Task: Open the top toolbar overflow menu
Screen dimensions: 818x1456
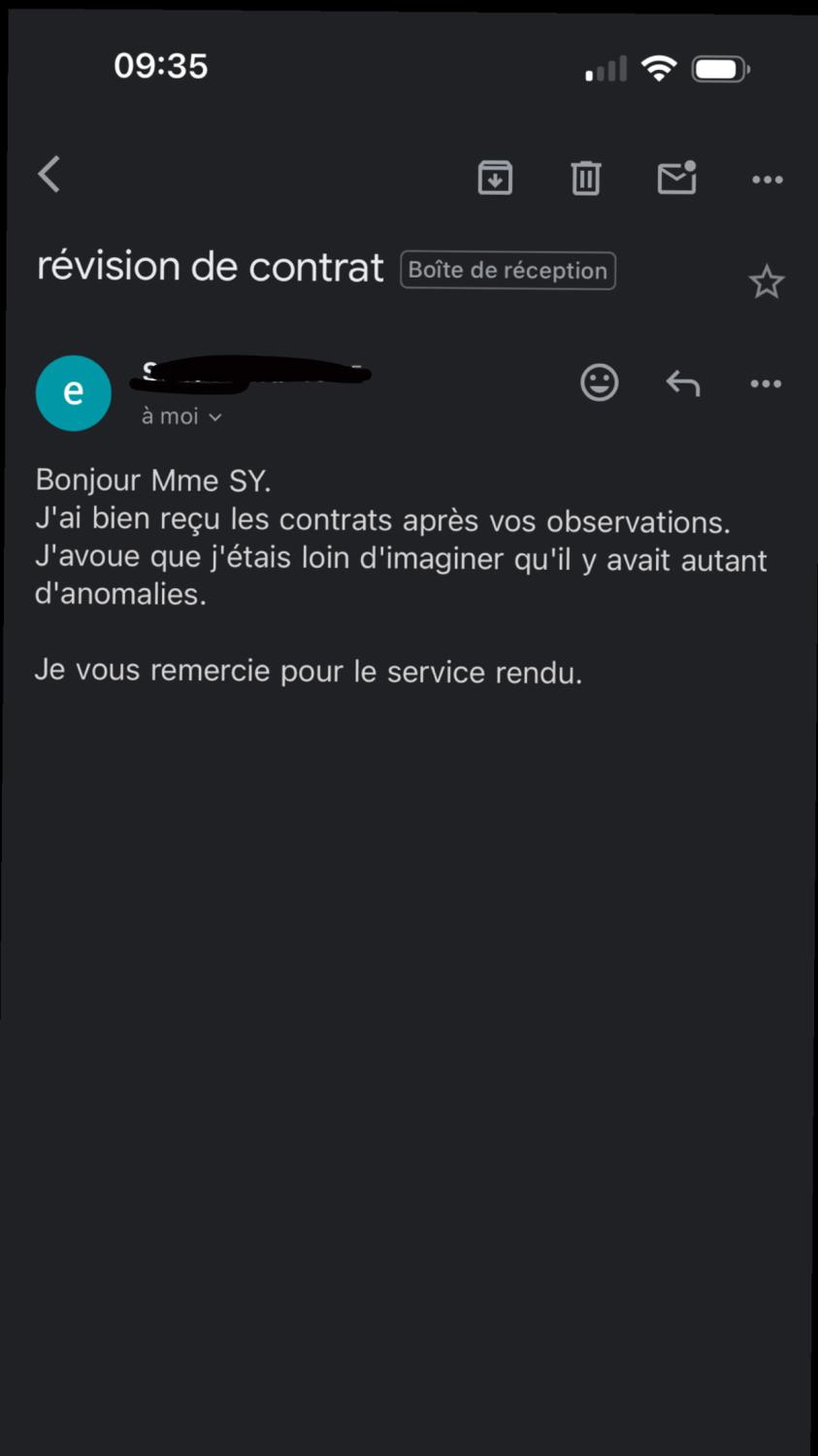Action: coord(768,180)
